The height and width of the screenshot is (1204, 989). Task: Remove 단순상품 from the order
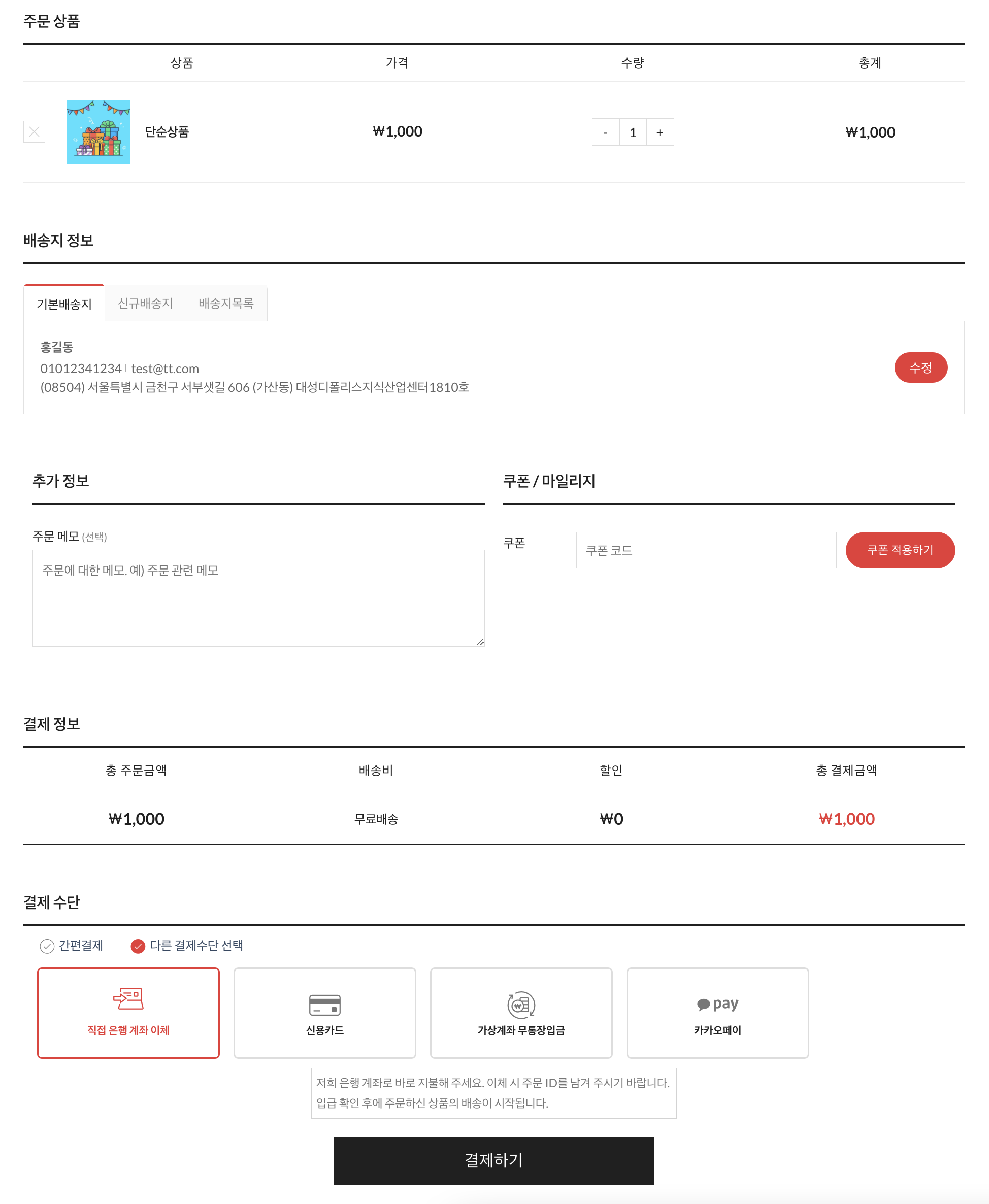click(34, 132)
